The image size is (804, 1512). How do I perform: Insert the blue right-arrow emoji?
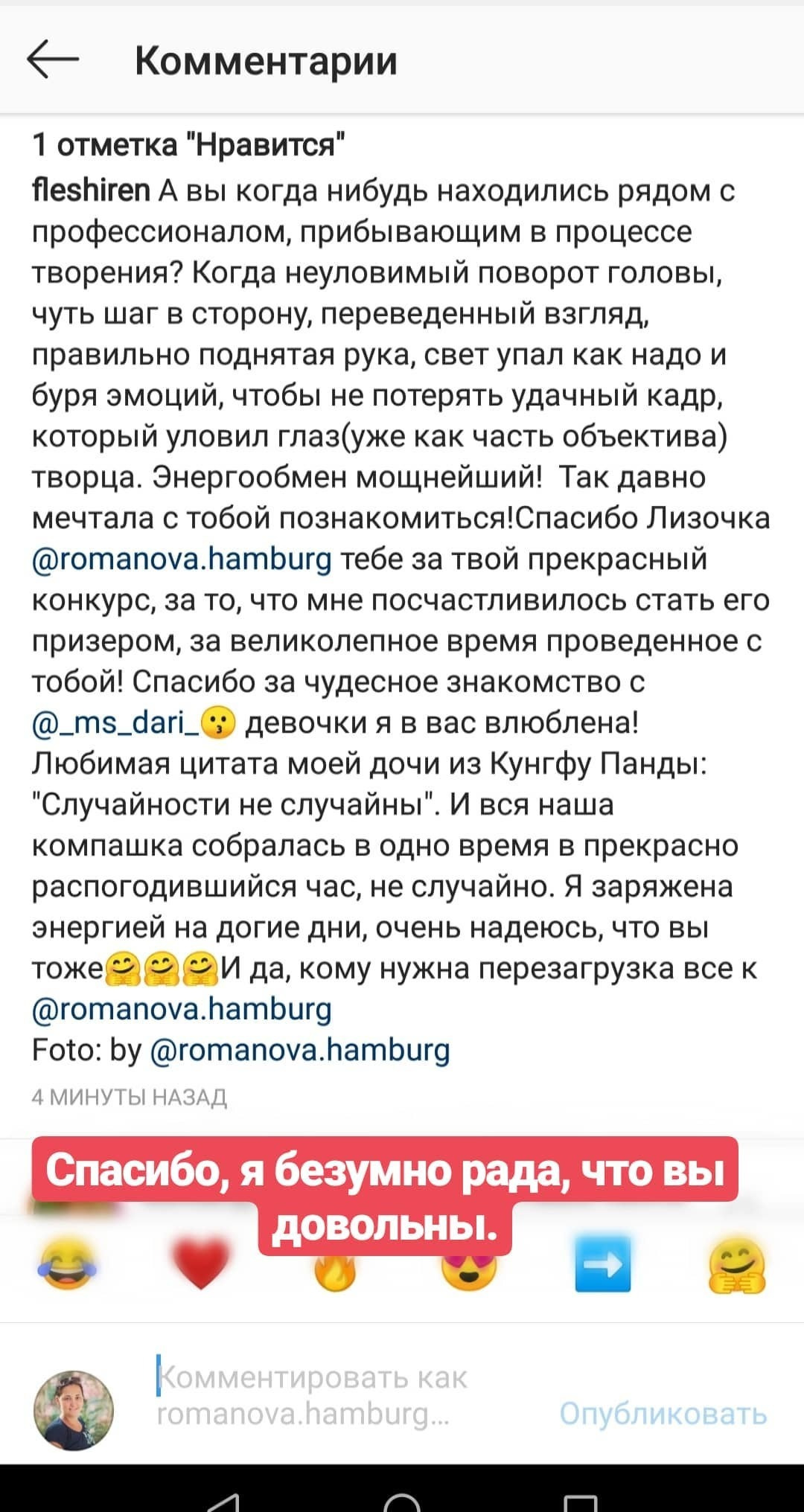tap(603, 1264)
